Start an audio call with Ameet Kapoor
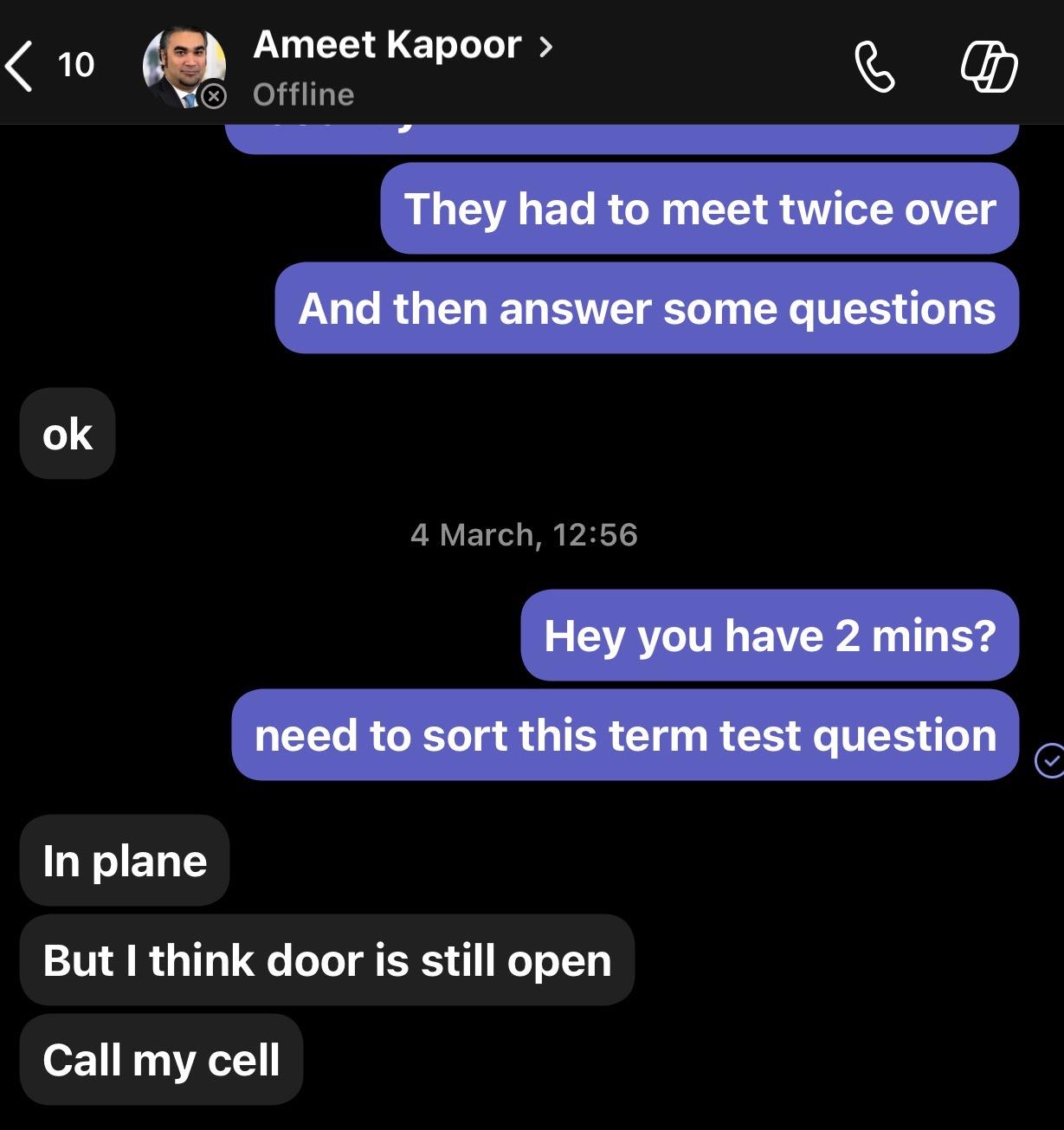Viewport: 1064px width, 1130px height. point(874,67)
